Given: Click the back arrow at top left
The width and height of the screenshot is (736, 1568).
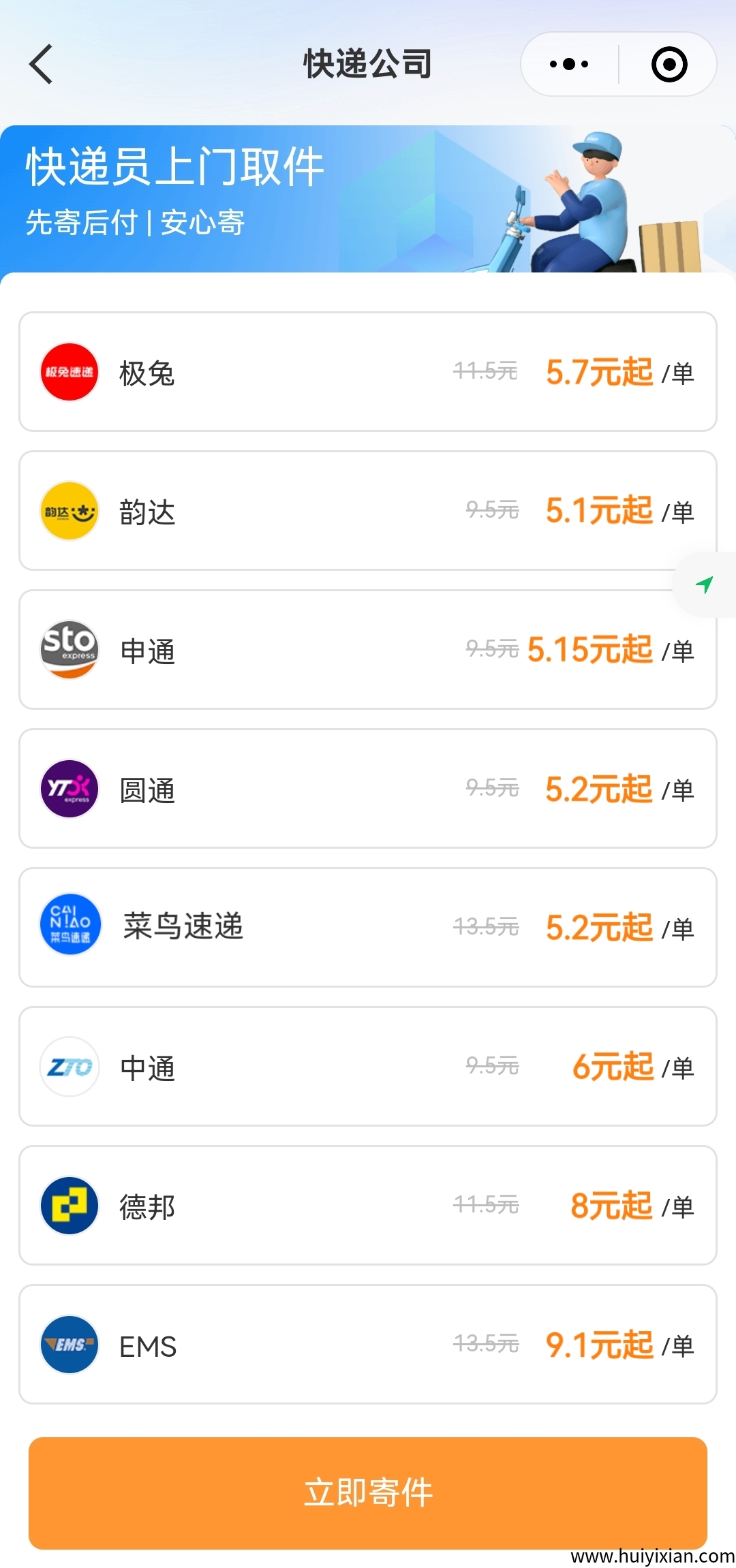Looking at the screenshot, I should (x=41, y=64).
